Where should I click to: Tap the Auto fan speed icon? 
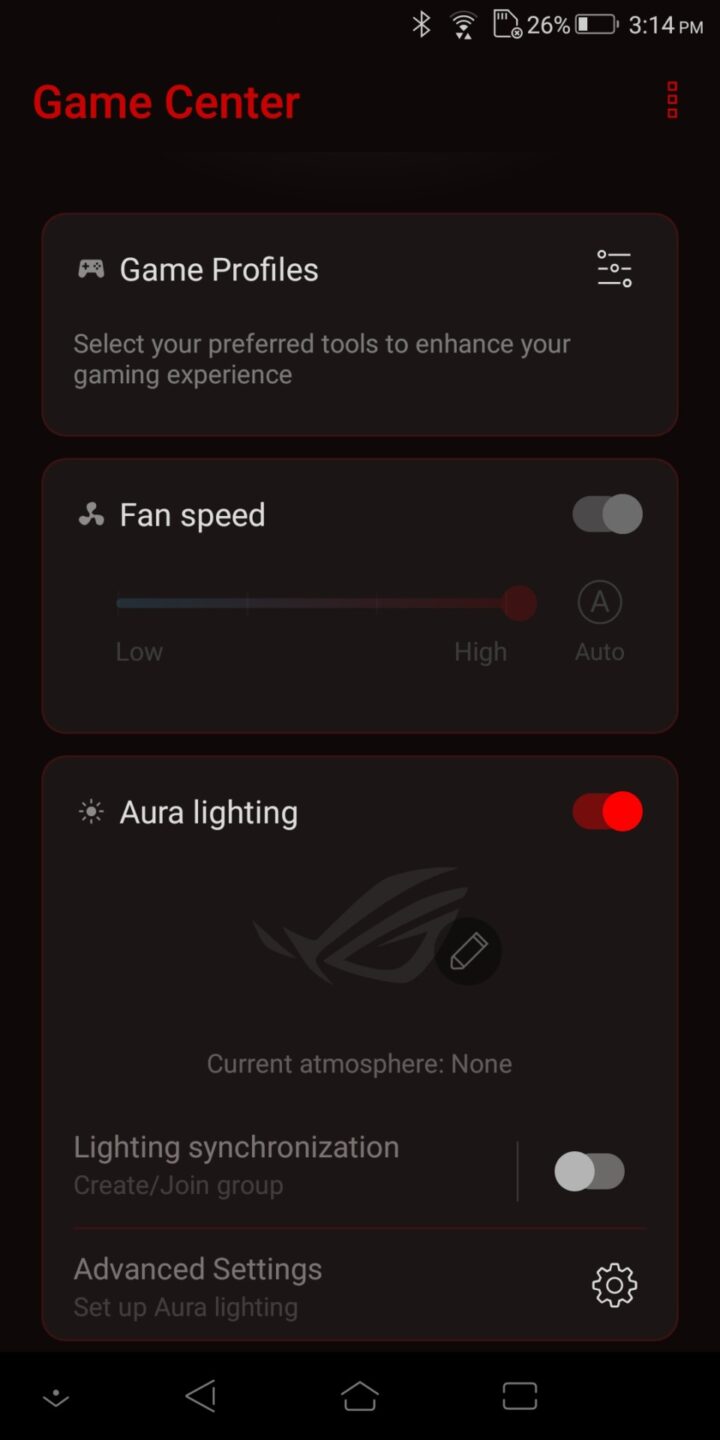[600, 602]
